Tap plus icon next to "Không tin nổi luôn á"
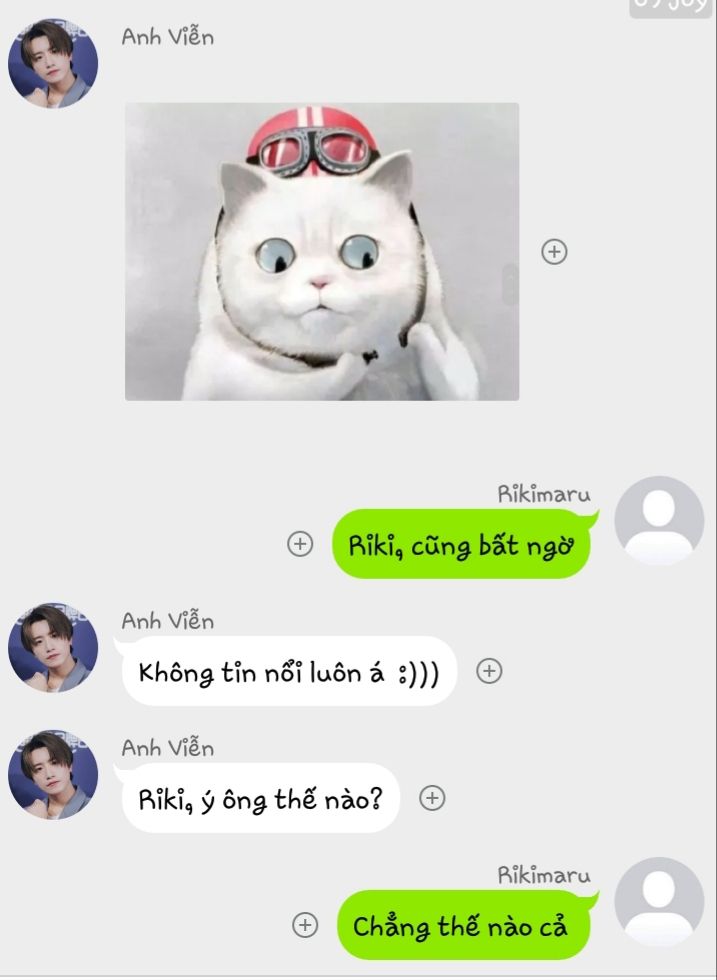 click(488, 671)
